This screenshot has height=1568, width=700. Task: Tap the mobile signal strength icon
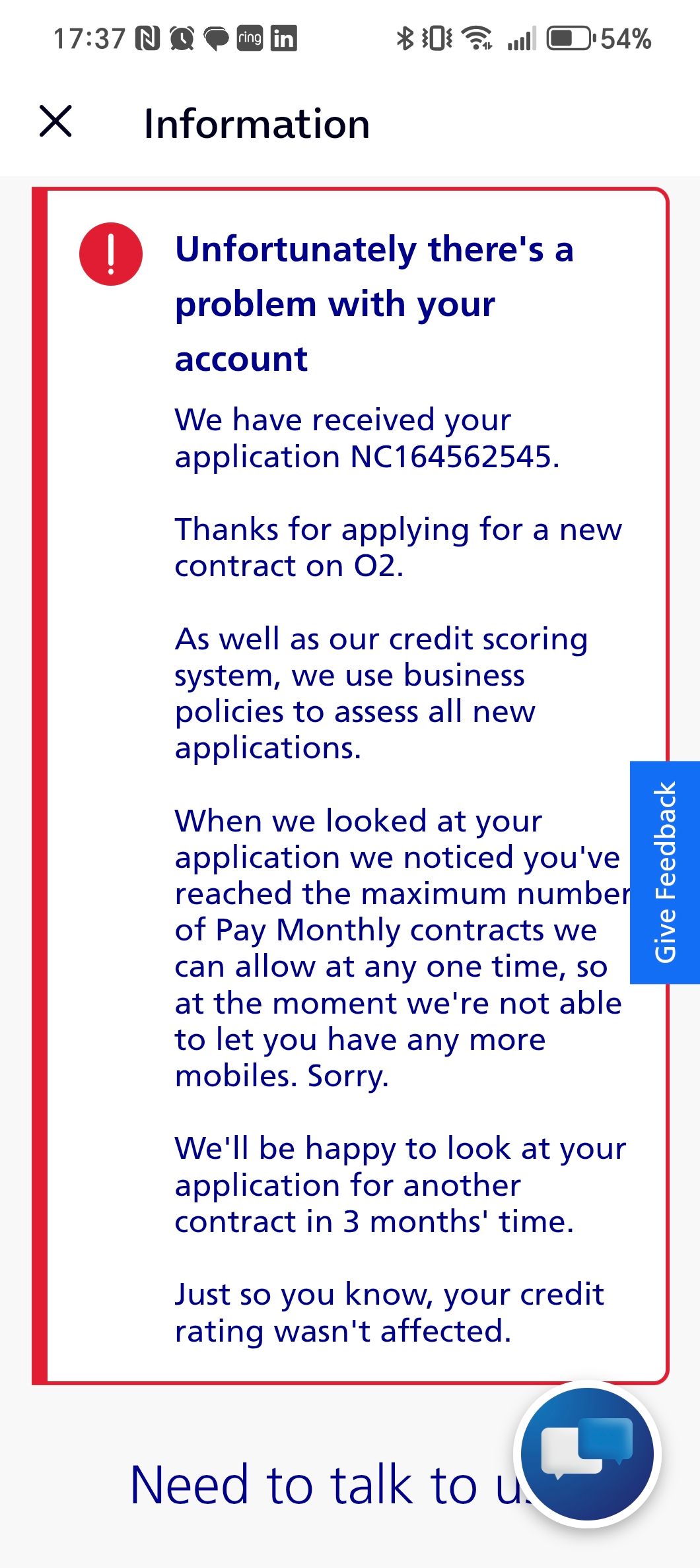(x=520, y=40)
